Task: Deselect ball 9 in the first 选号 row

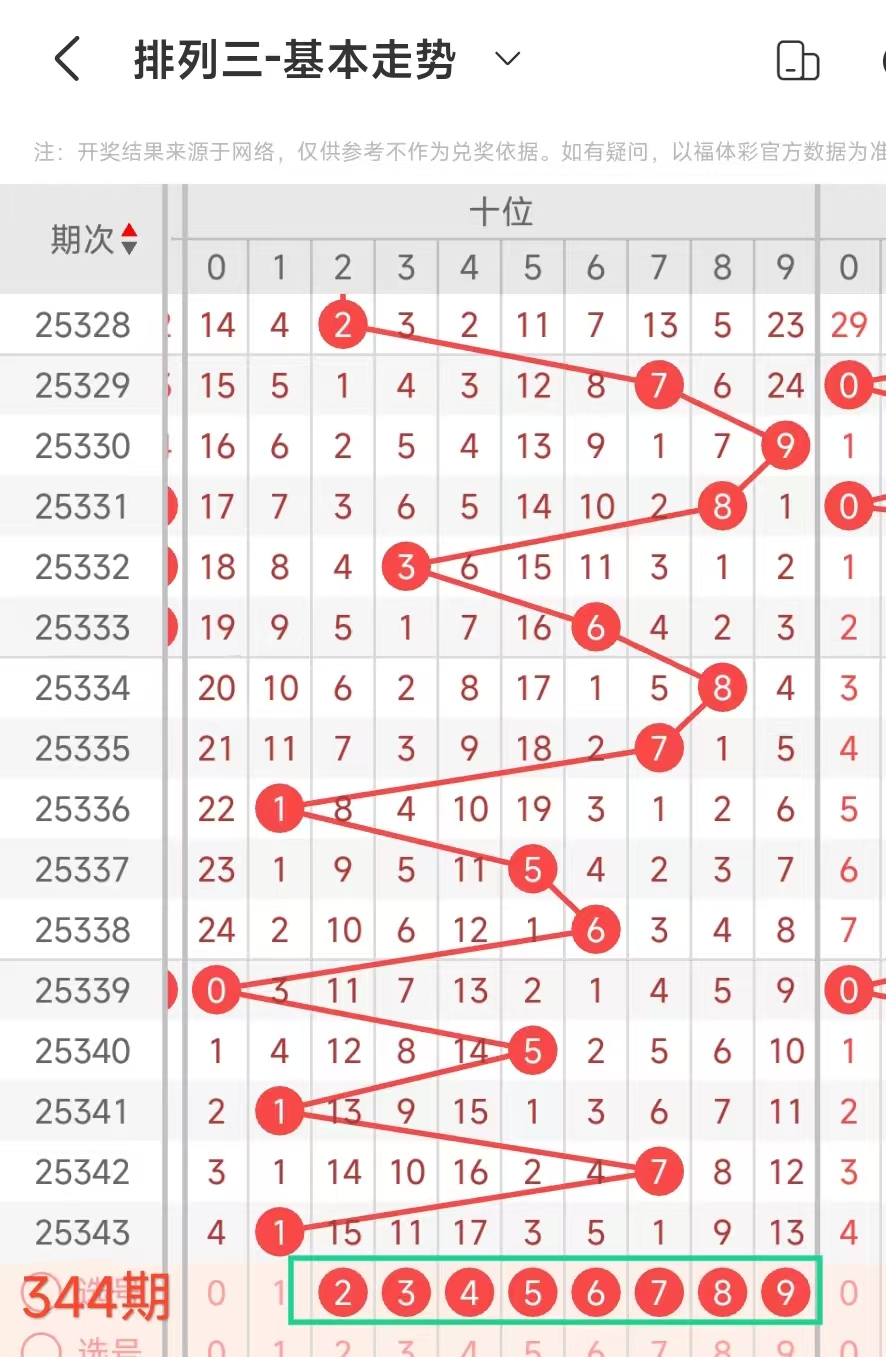Action: (785, 1293)
